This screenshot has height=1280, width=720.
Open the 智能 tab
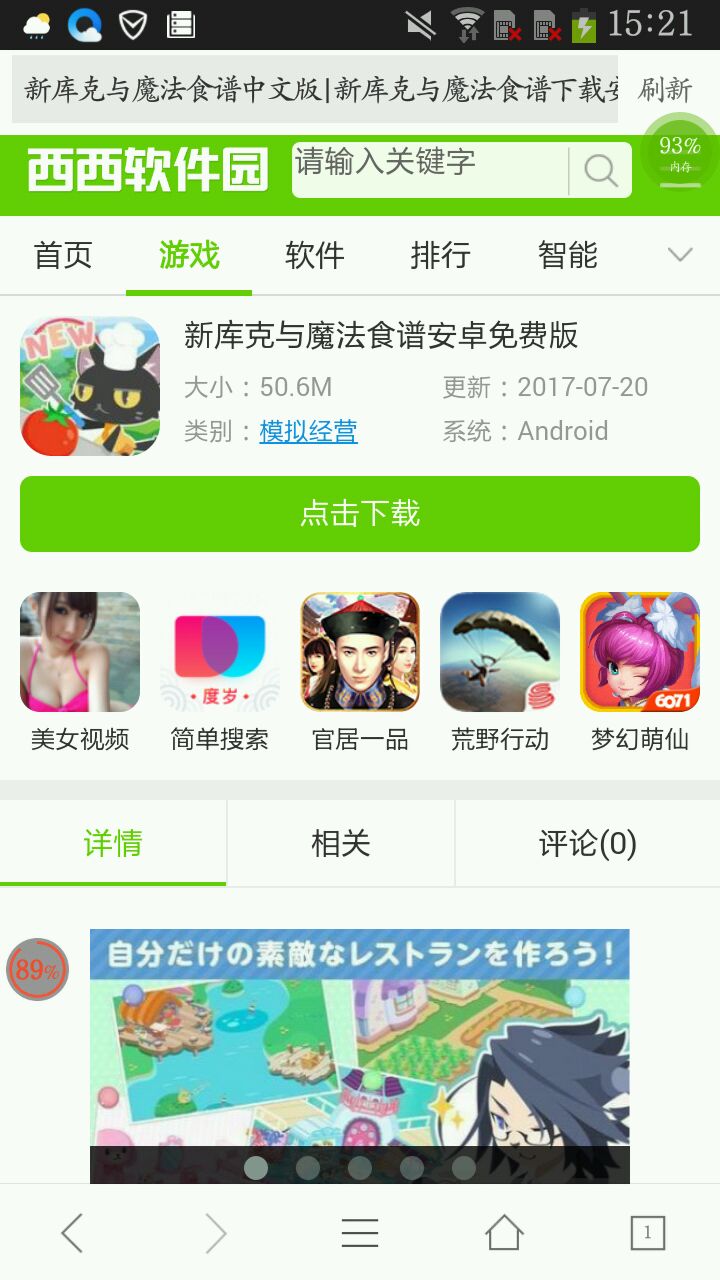(567, 256)
